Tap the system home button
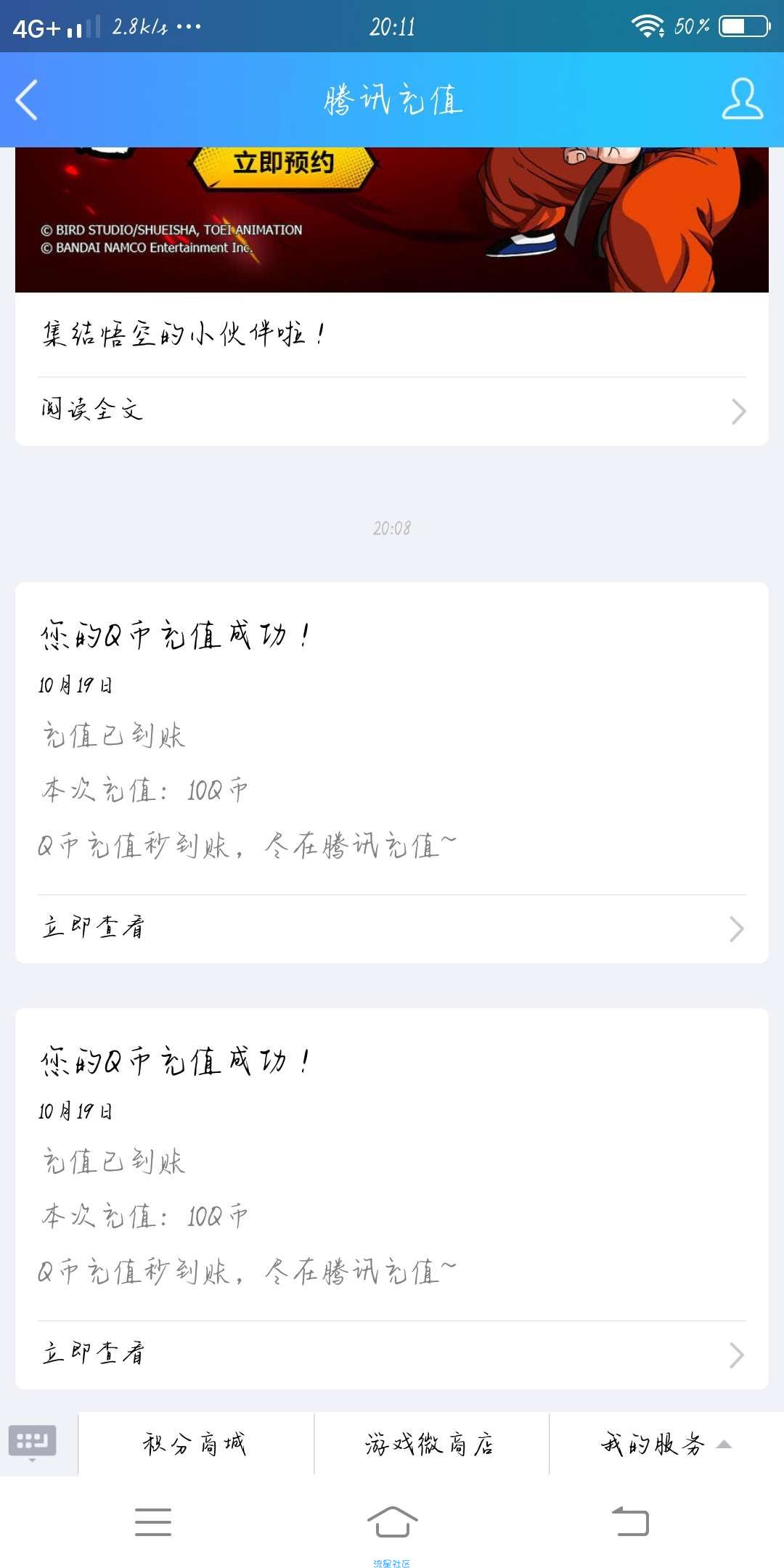This screenshot has width=784, height=1568. coord(392,1522)
